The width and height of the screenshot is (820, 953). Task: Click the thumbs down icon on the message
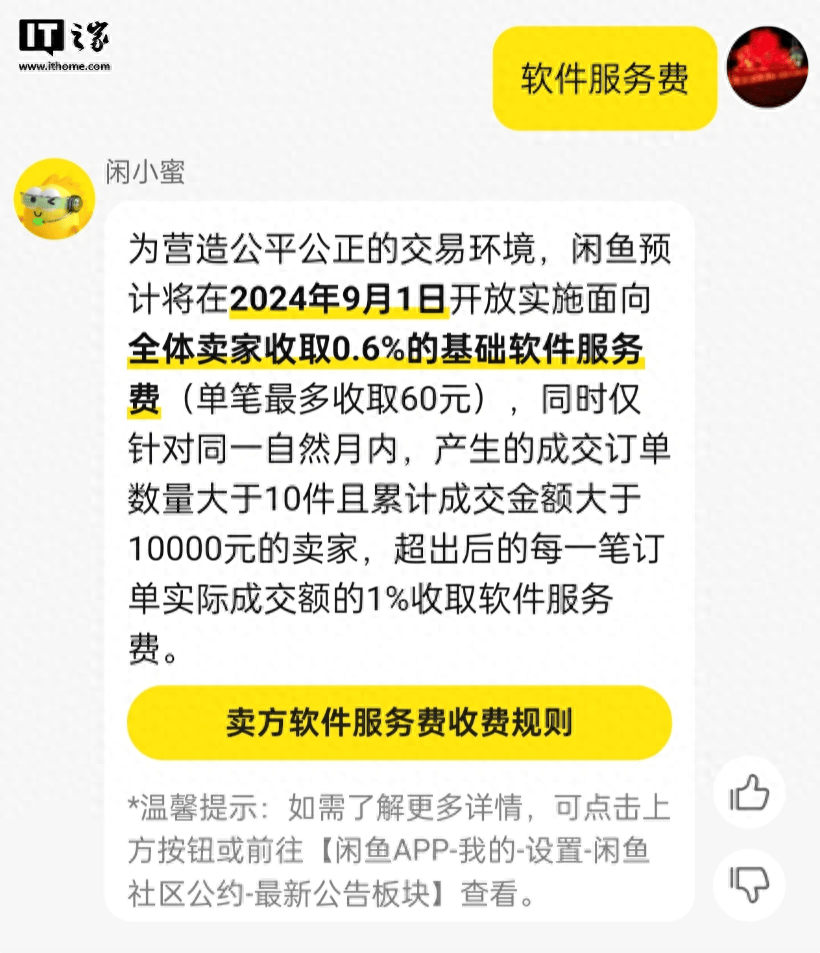click(748, 884)
